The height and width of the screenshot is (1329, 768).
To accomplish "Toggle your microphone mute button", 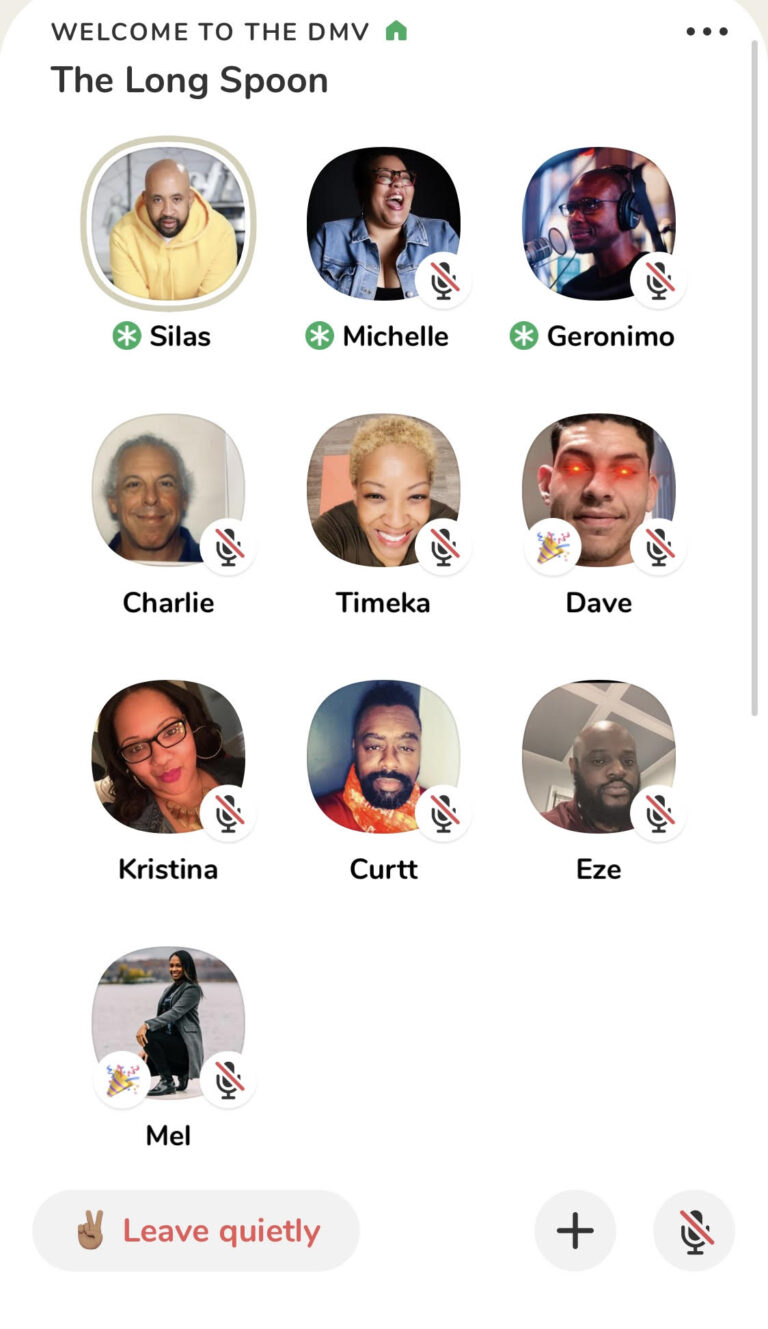I will coord(694,1230).
